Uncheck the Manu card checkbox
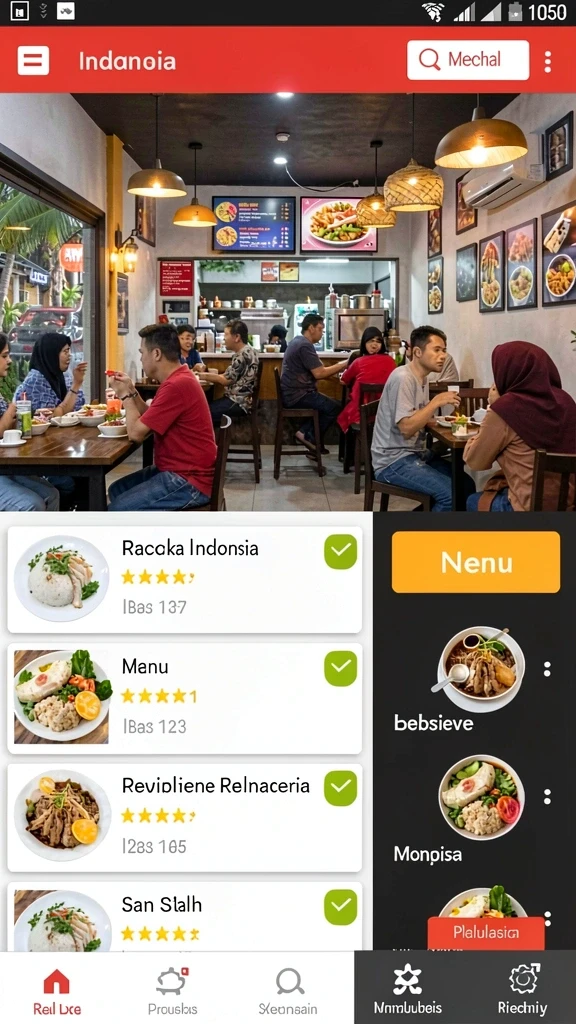 340,669
